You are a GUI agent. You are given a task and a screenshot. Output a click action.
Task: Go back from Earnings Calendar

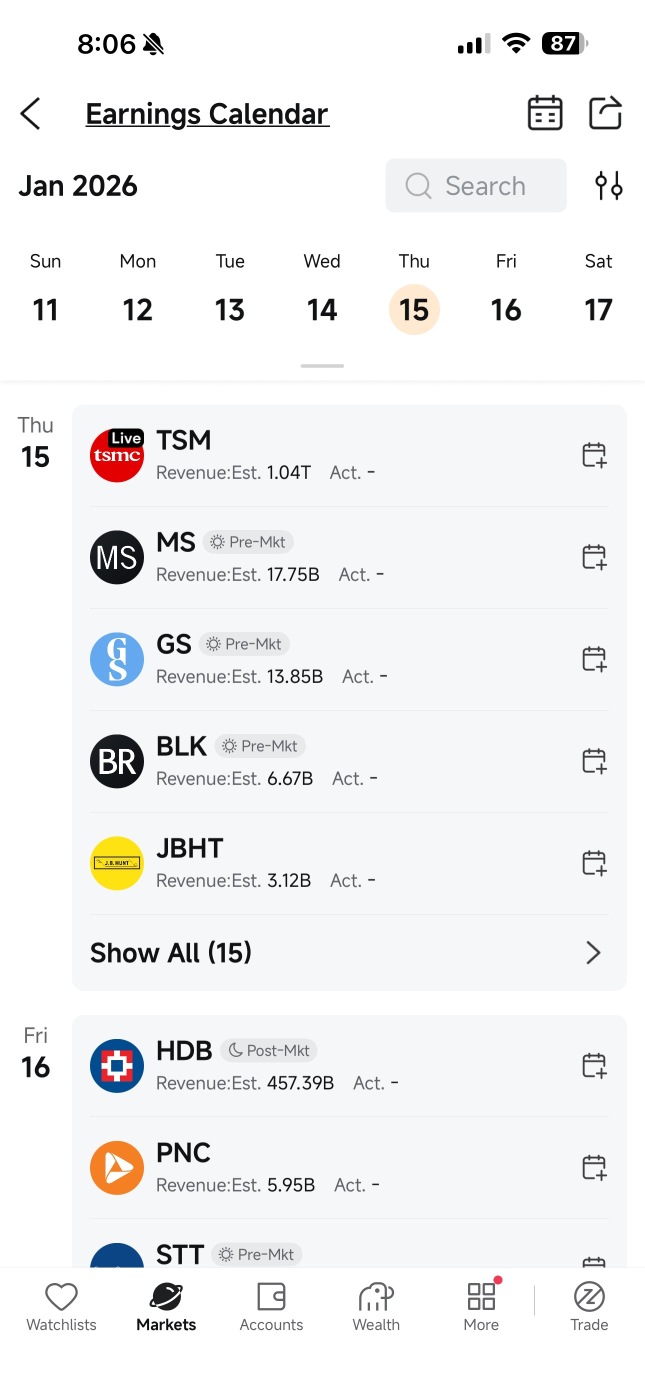(31, 114)
